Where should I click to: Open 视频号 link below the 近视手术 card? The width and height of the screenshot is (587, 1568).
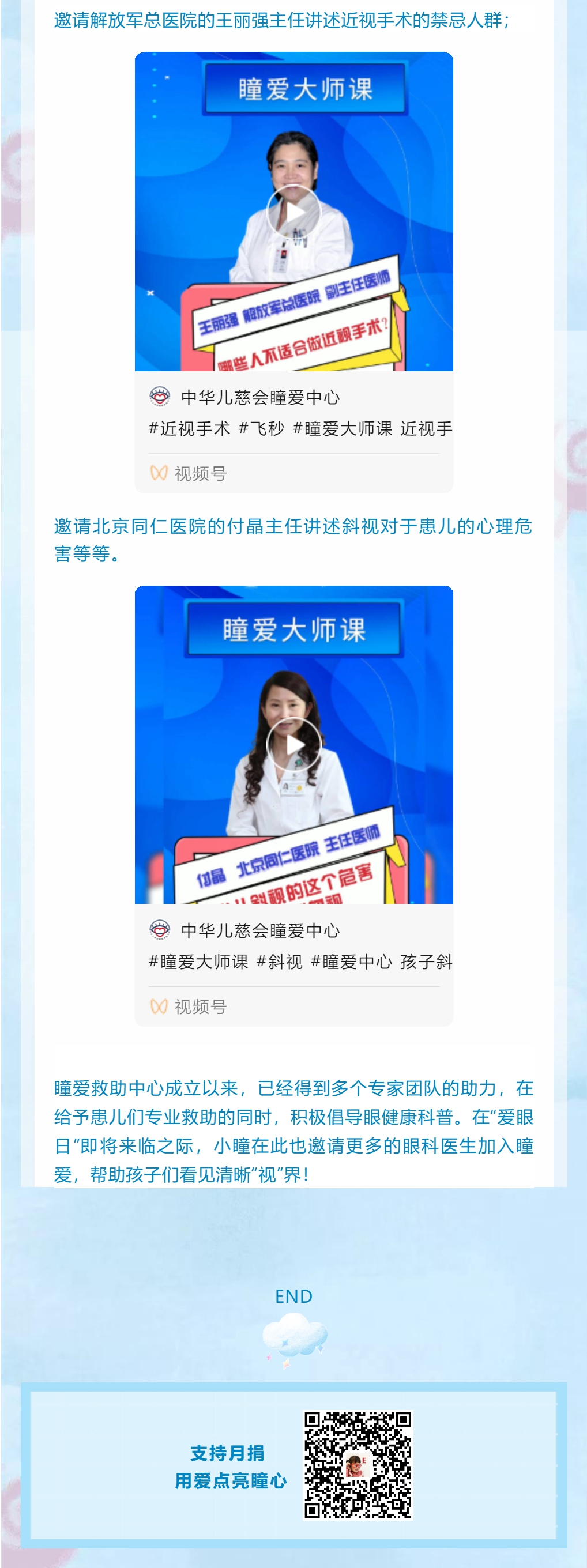(x=189, y=473)
